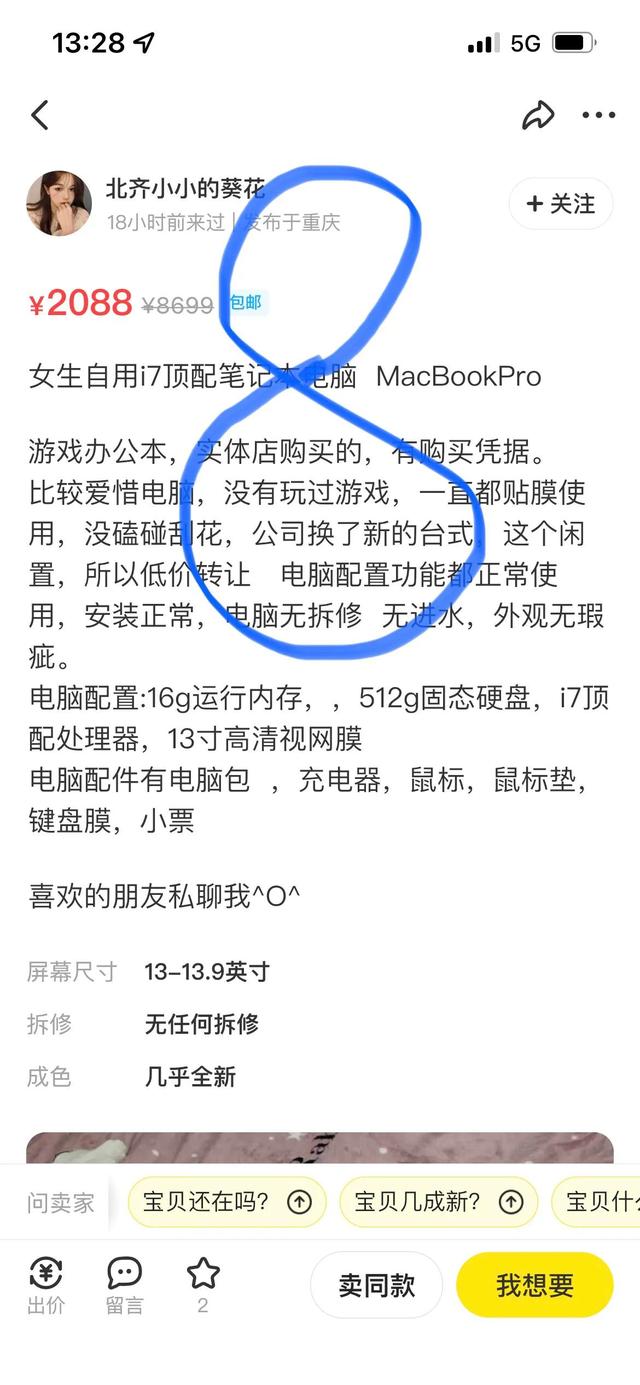Favorite this listing with the star
The width and height of the screenshot is (640, 1385).
tap(203, 1285)
